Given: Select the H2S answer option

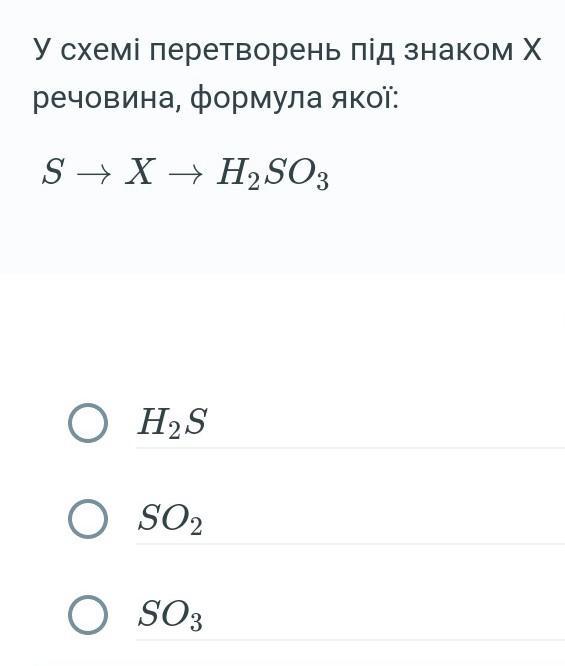Looking at the screenshot, I should click(88, 423).
